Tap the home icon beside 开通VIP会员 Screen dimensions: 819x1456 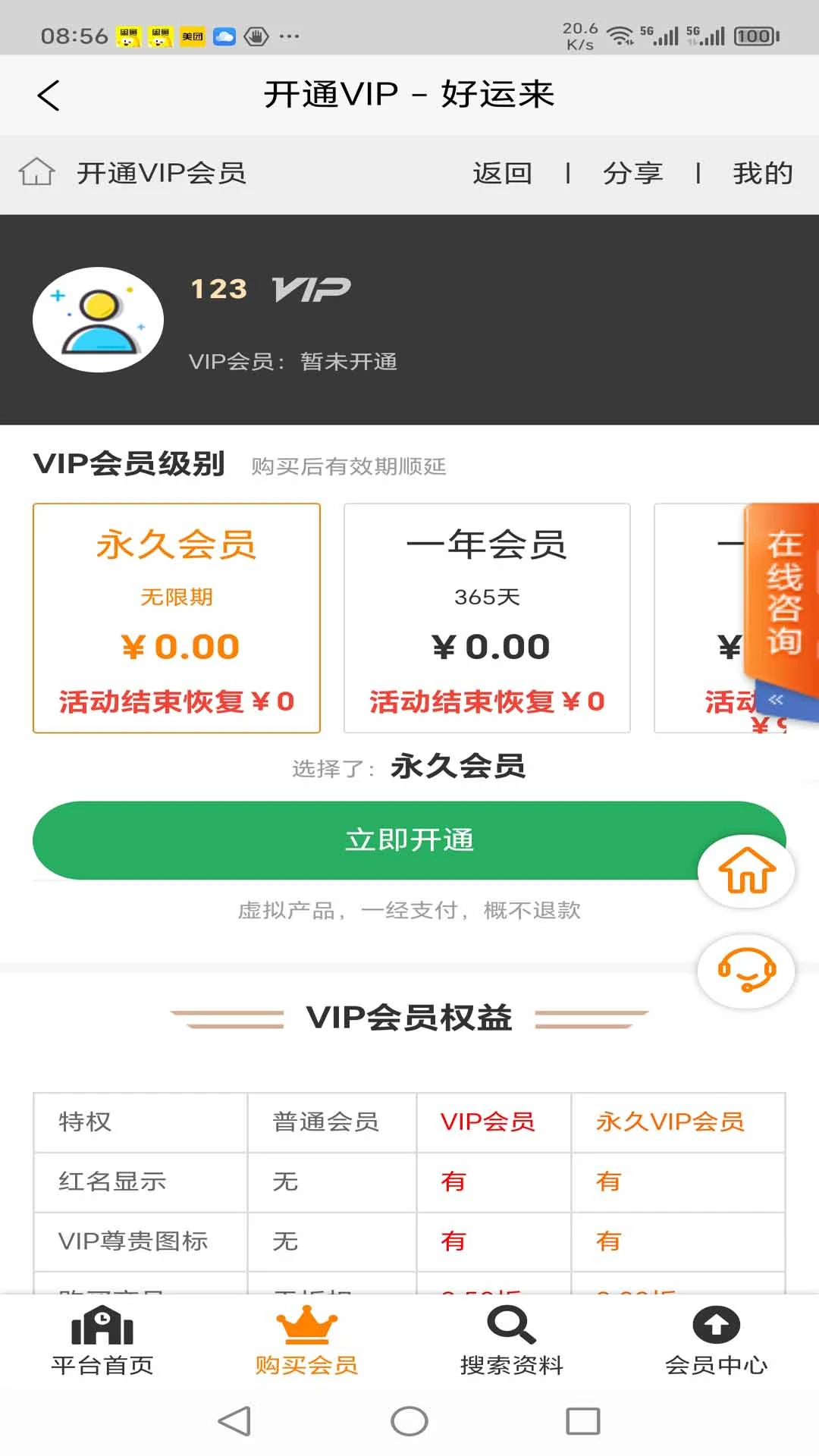(x=36, y=172)
